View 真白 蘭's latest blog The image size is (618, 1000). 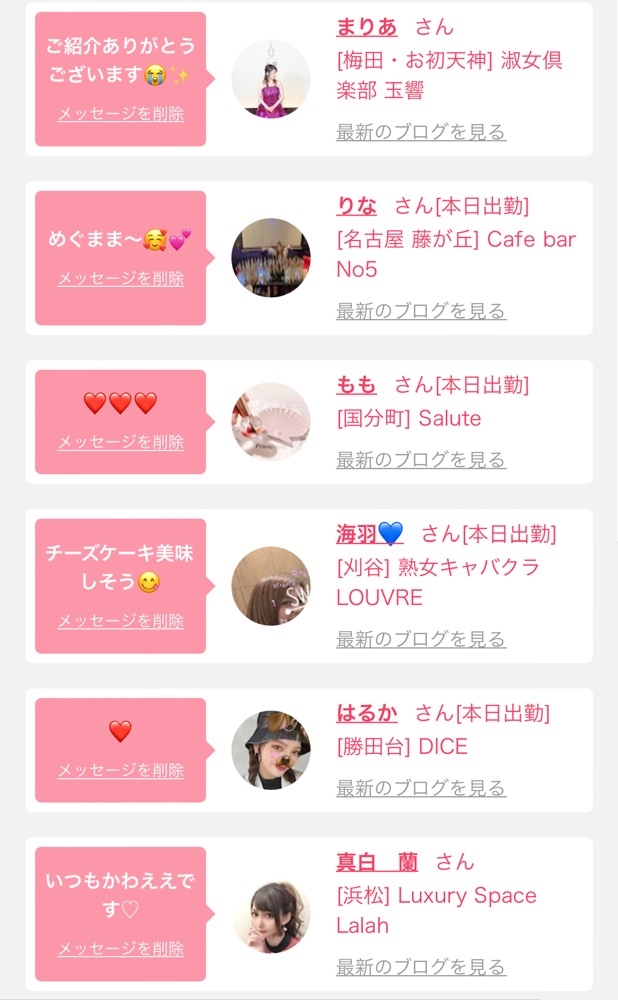pos(421,967)
